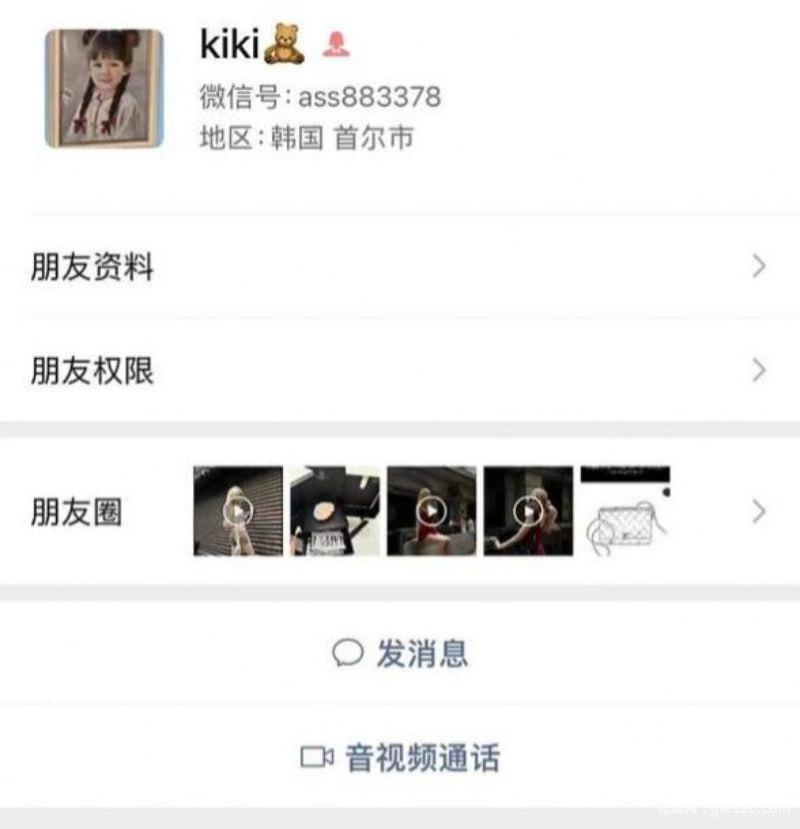Open the 朋友权限 settings row
800x829 pixels.
point(398,372)
